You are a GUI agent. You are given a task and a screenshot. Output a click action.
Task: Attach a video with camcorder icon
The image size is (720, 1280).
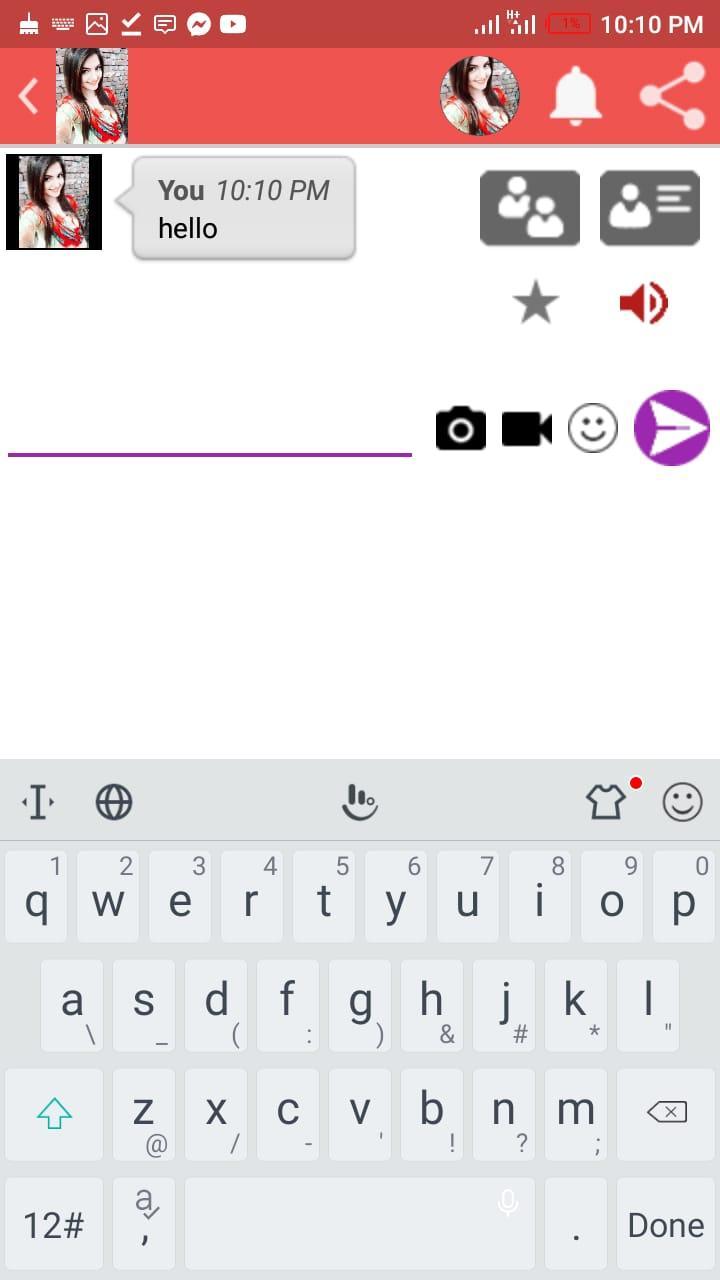(527, 429)
